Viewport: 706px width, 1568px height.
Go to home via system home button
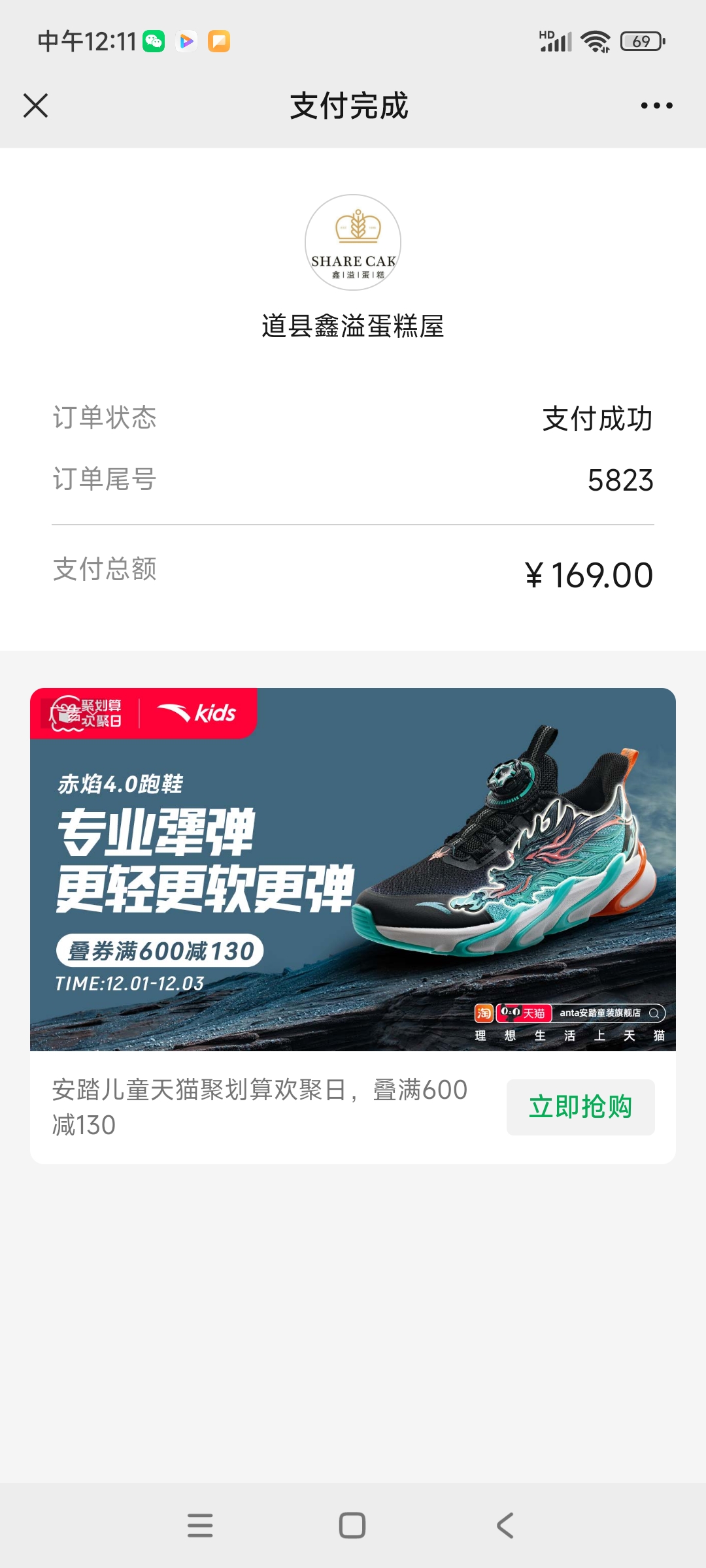tap(352, 1526)
